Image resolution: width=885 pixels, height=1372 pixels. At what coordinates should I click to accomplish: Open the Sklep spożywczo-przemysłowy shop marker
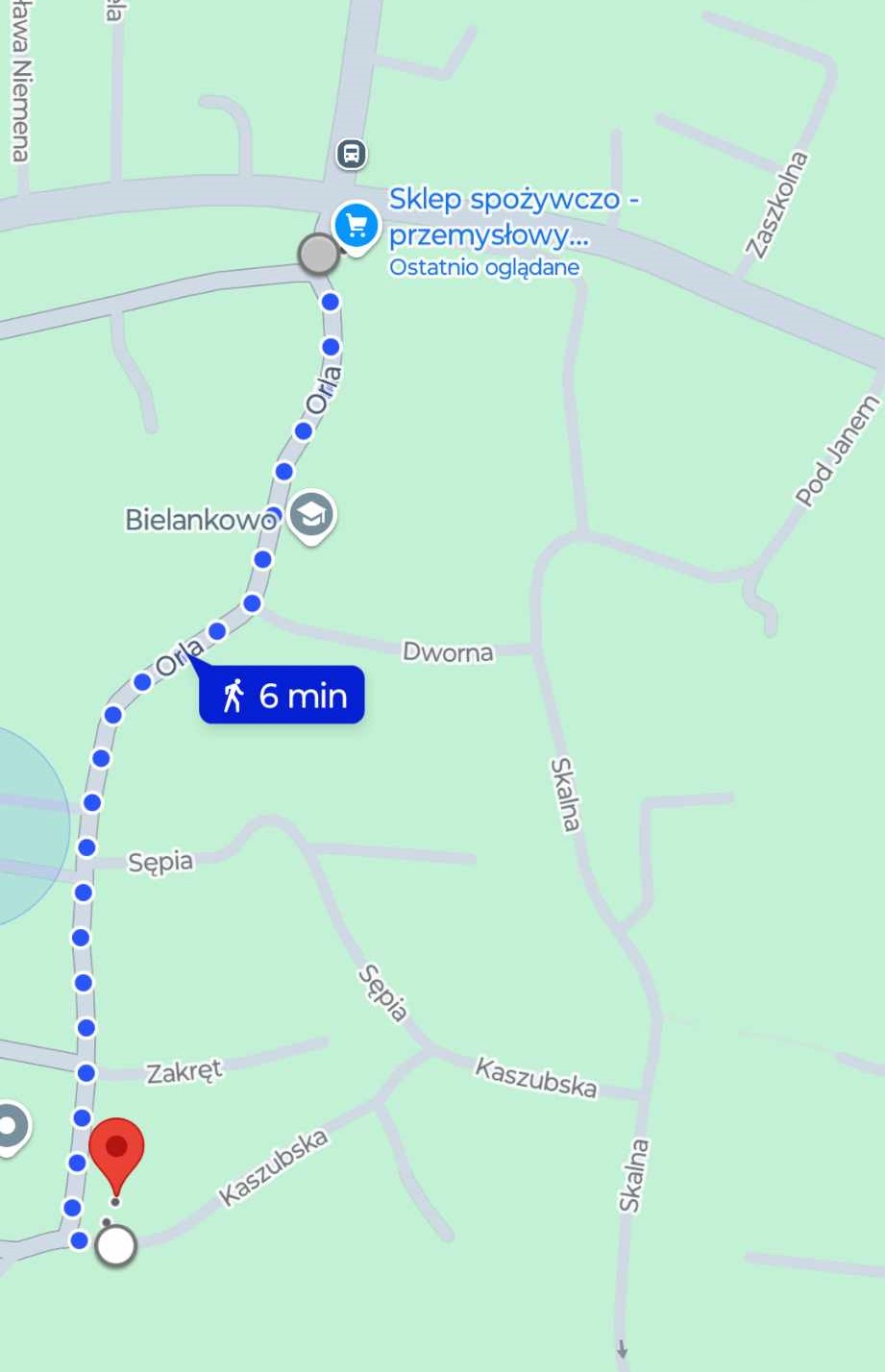point(356,226)
